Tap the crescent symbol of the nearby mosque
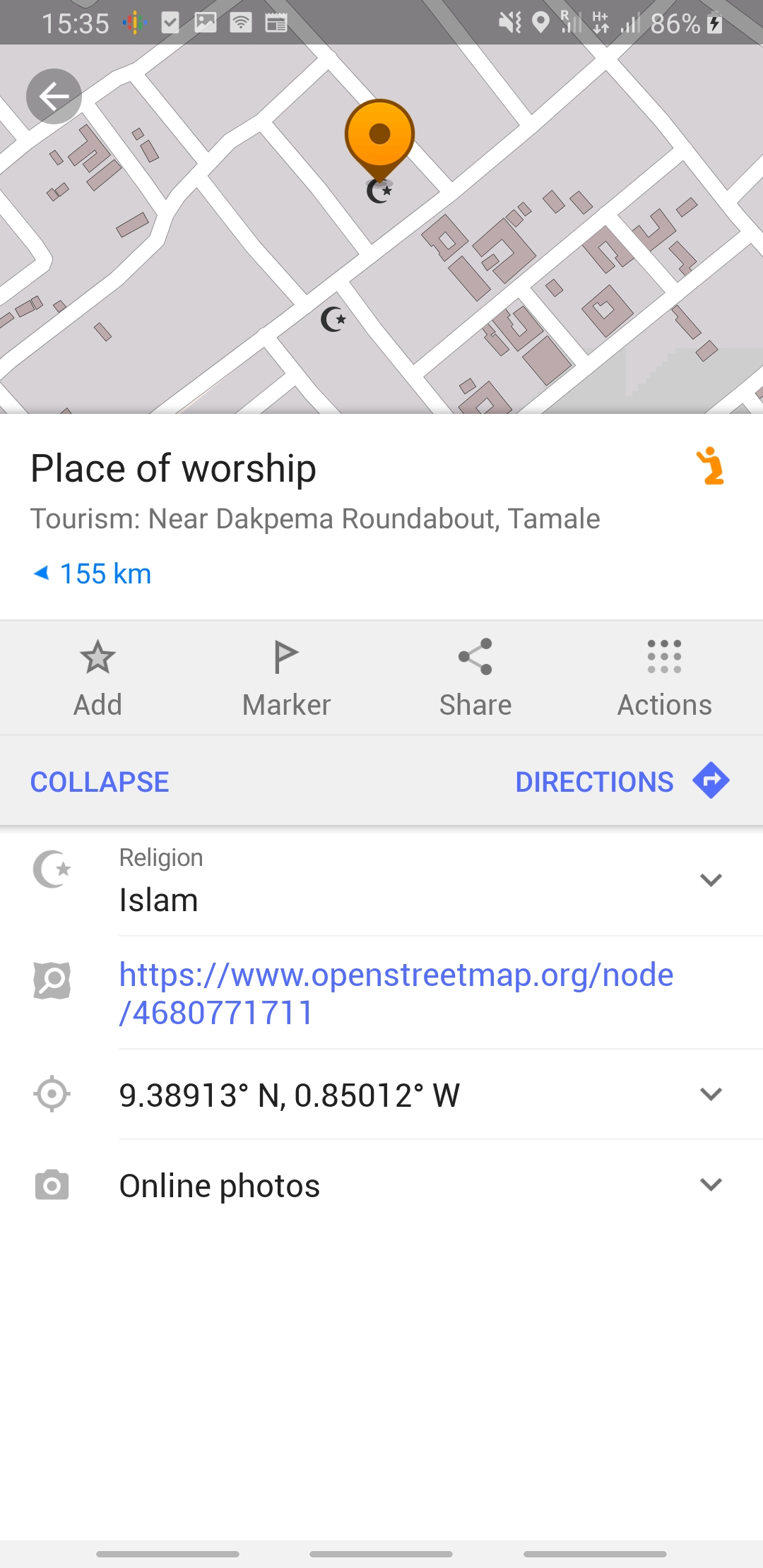Image resolution: width=763 pixels, height=1568 pixels. [x=333, y=320]
